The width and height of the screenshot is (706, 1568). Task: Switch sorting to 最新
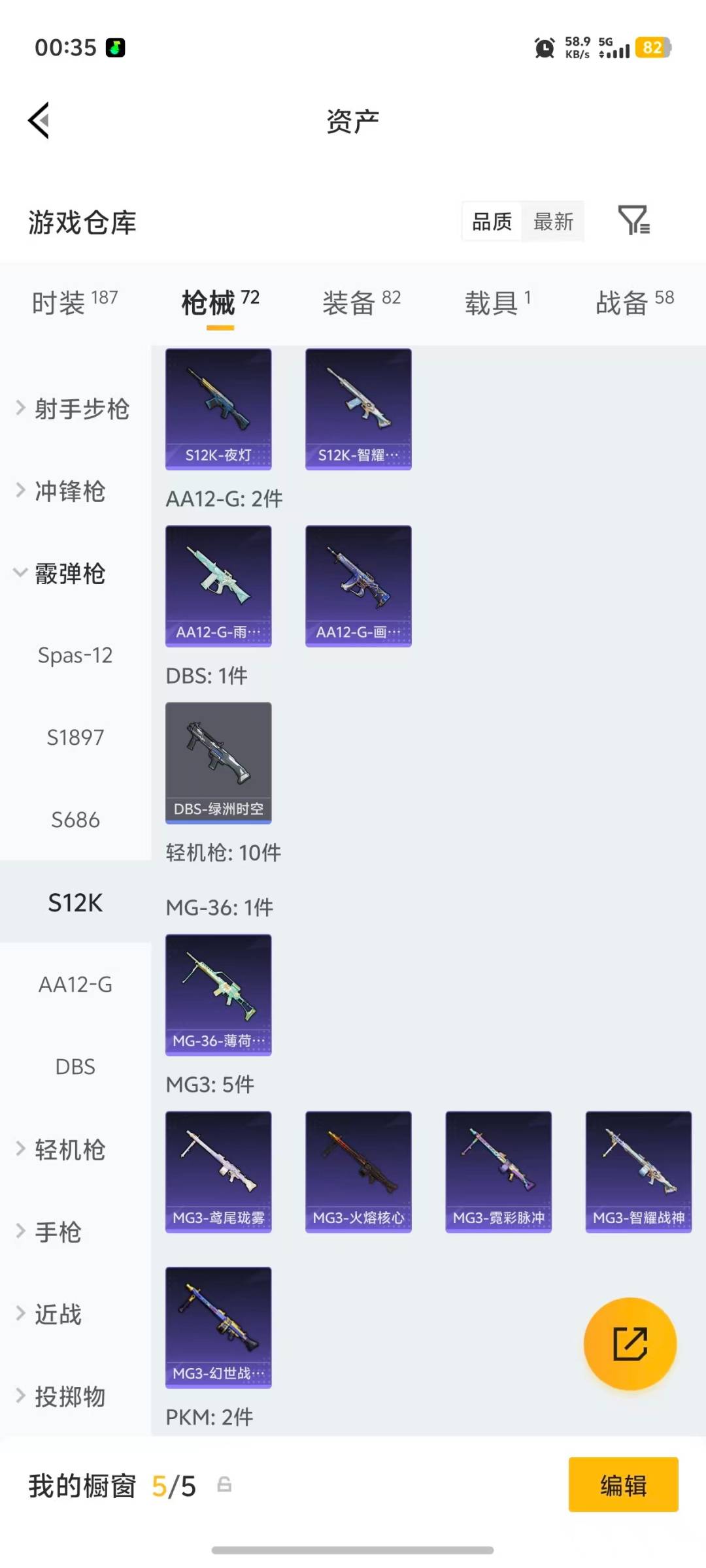coord(553,221)
